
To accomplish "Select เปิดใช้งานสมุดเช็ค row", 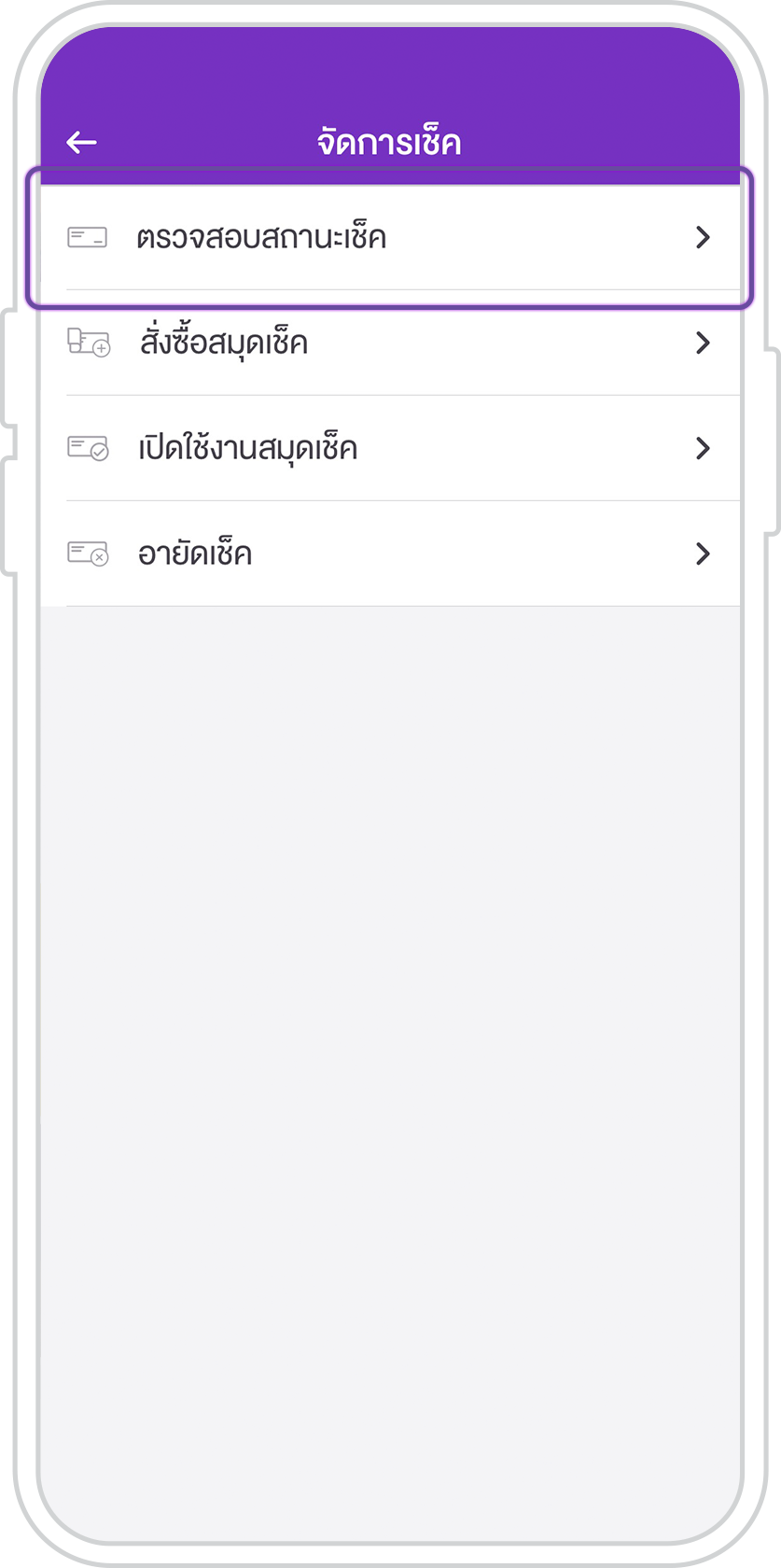I will (x=390, y=448).
